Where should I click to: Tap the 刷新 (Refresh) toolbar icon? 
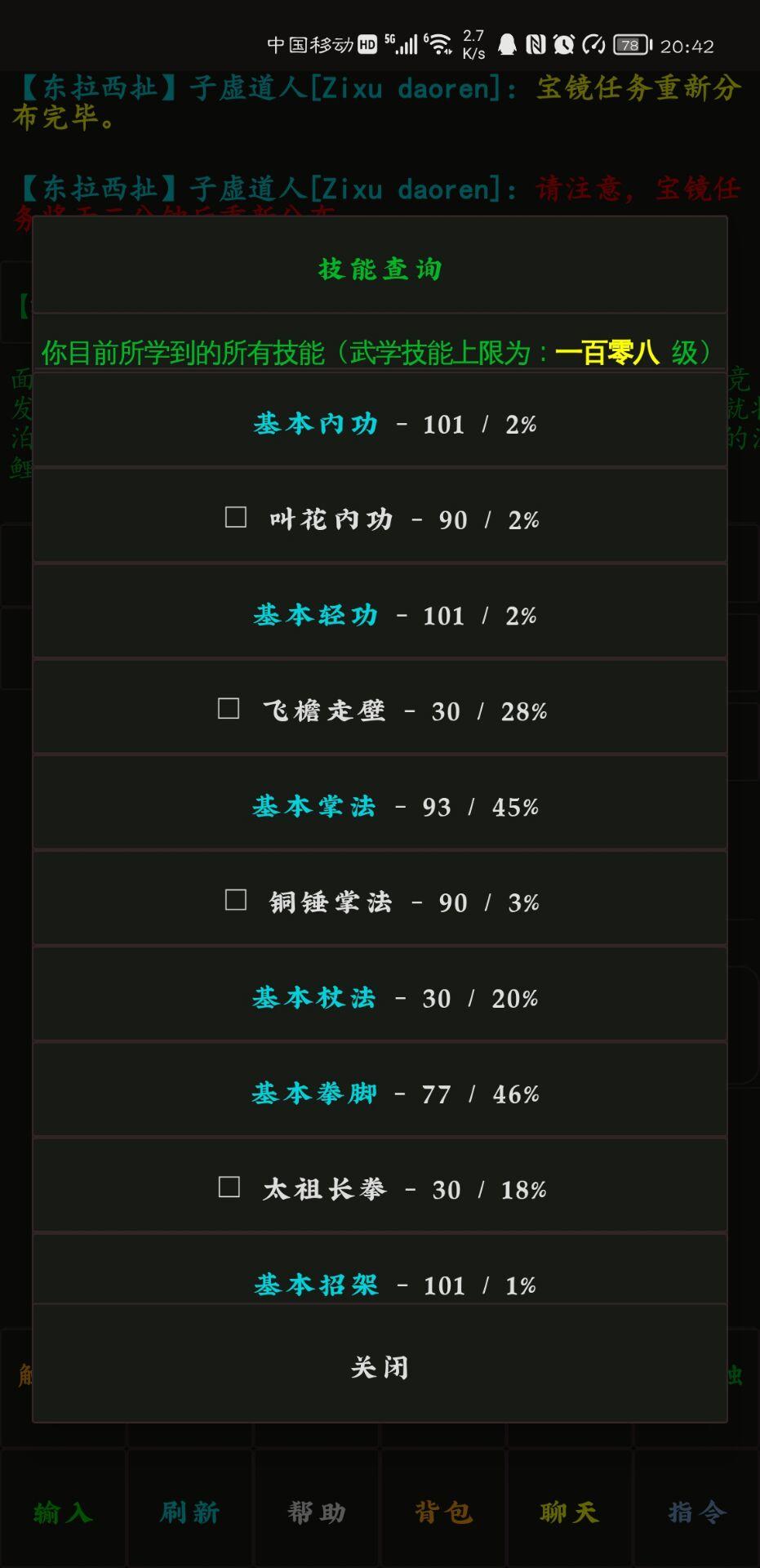[x=189, y=1512]
